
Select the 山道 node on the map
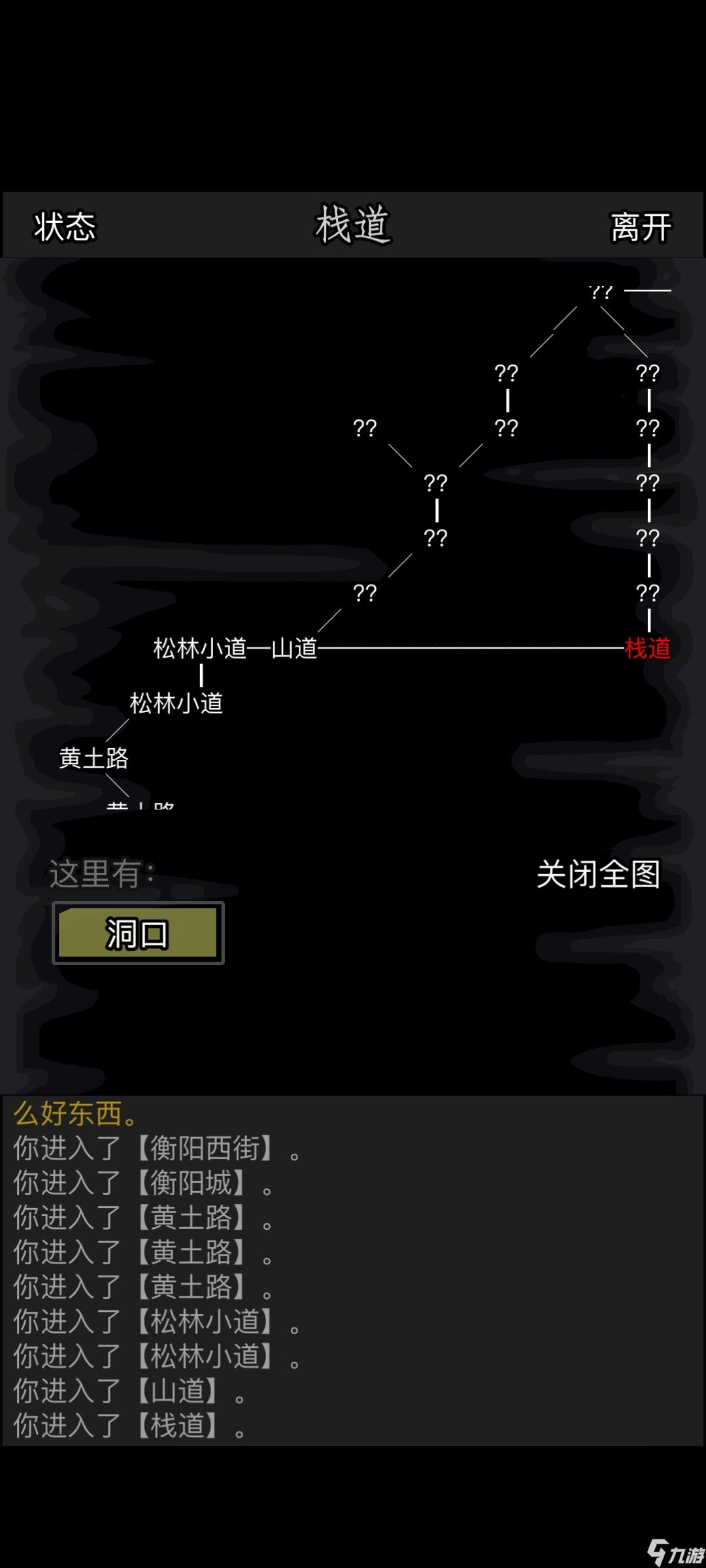coord(294,649)
